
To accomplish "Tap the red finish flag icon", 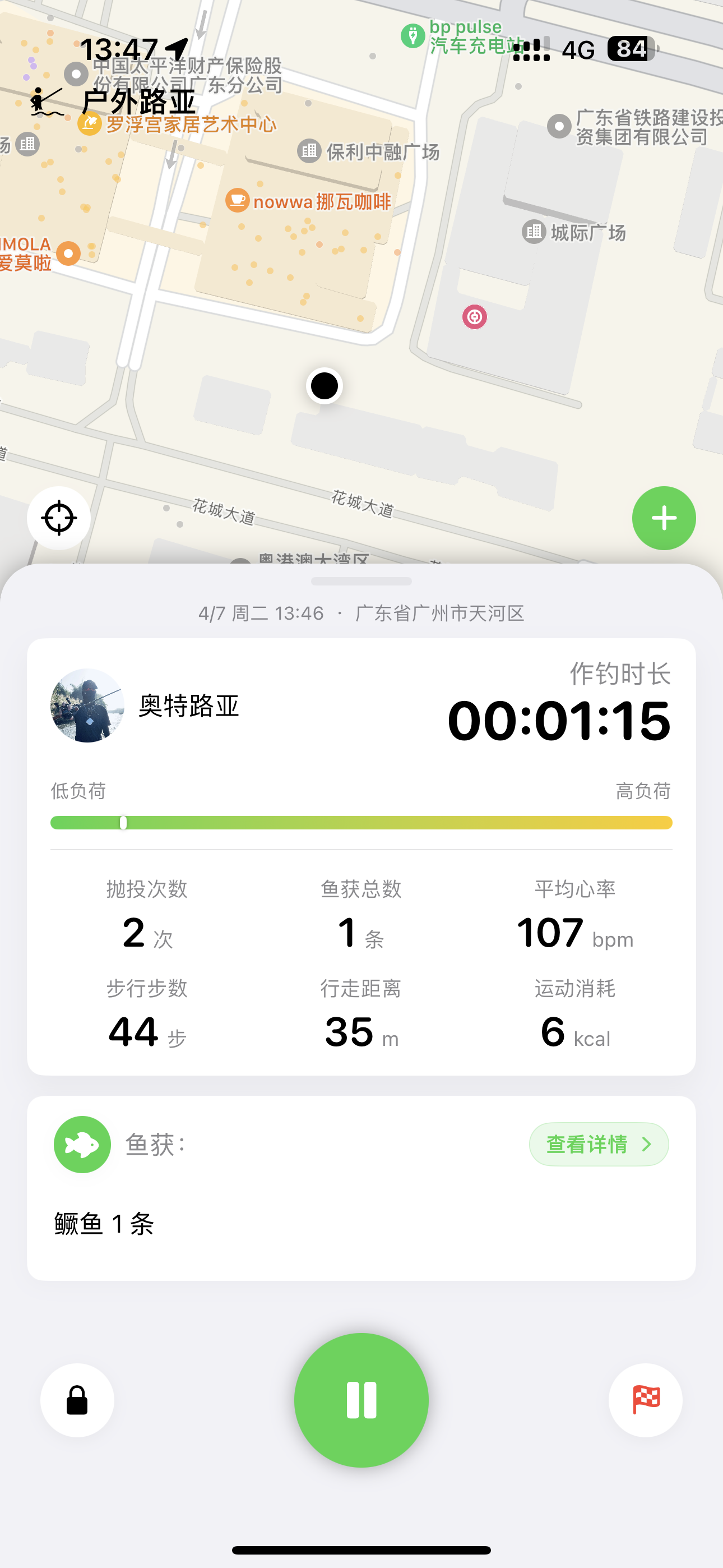I will 646,1399.
